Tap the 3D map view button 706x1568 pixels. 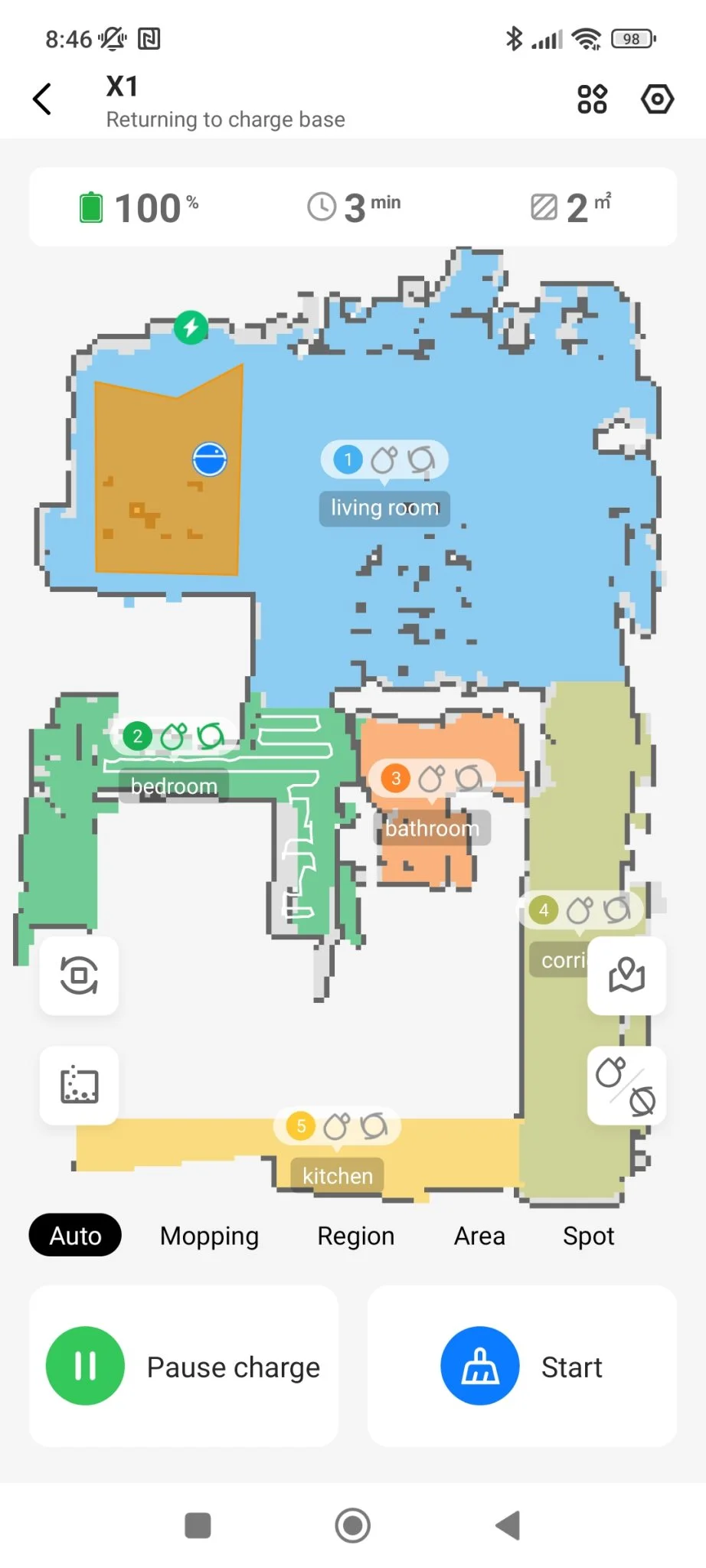tap(79, 975)
